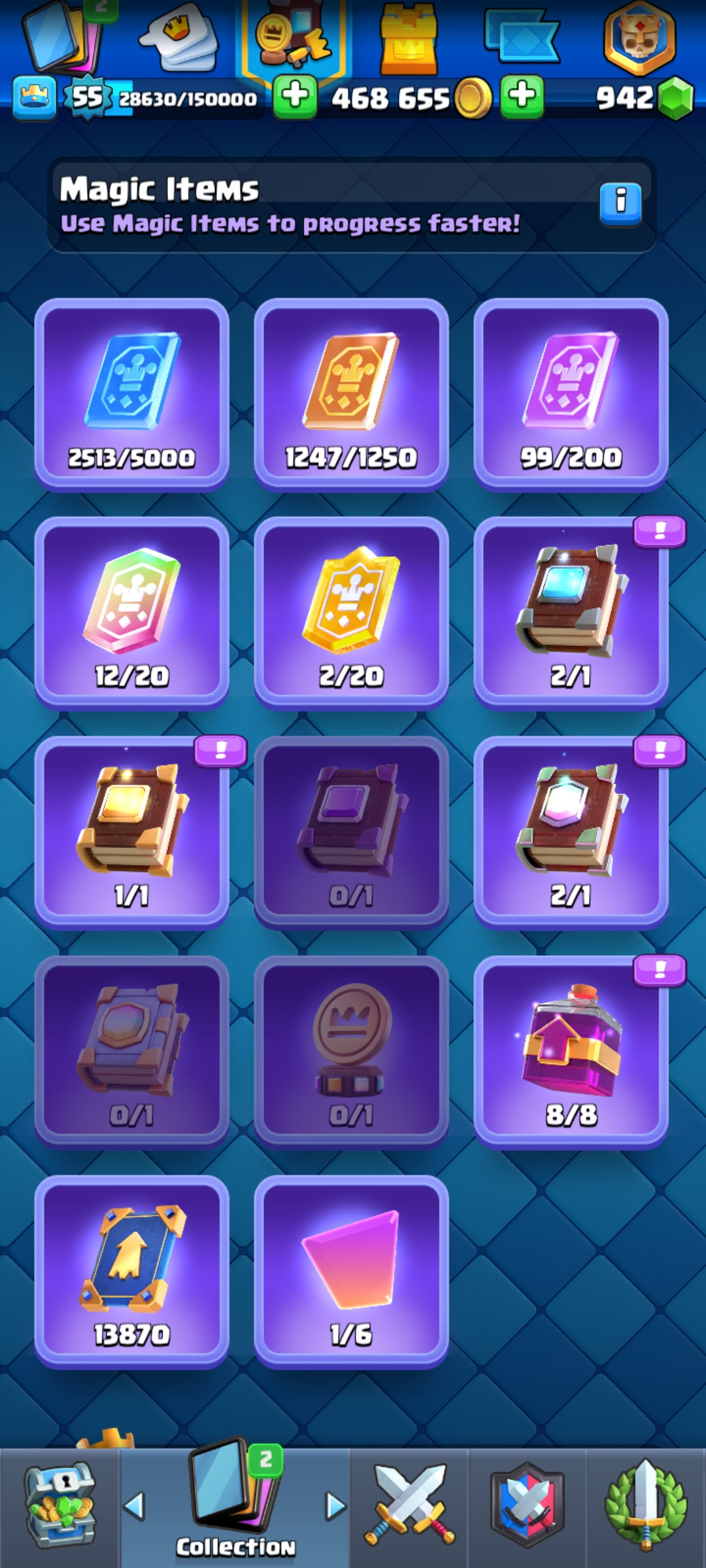Go to the Battle crossed swords tab
Image resolution: width=706 pixels, height=1568 pixels.
click(x=409, y=1506)
